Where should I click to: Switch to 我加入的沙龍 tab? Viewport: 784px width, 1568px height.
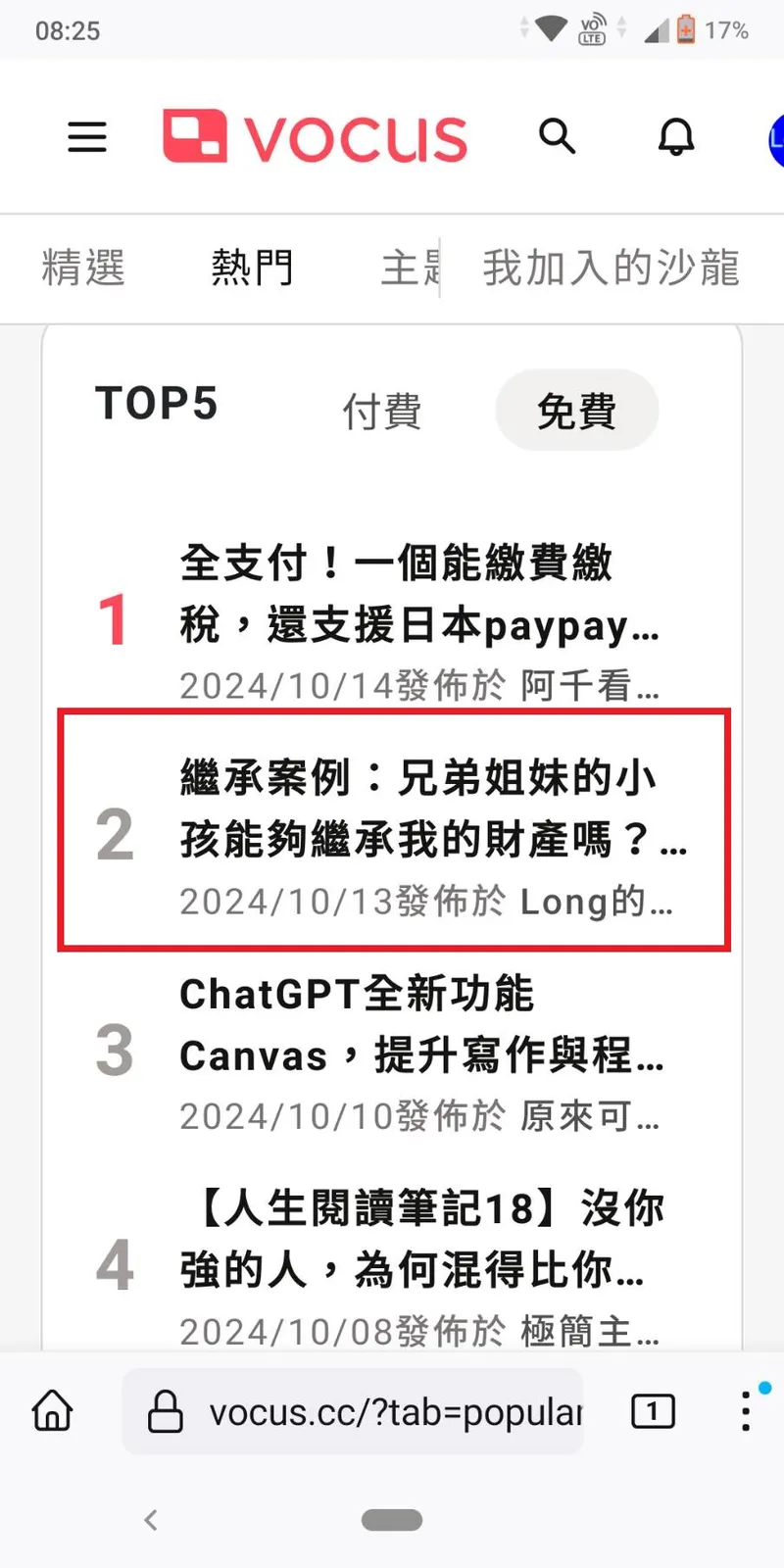click(611, 268)
